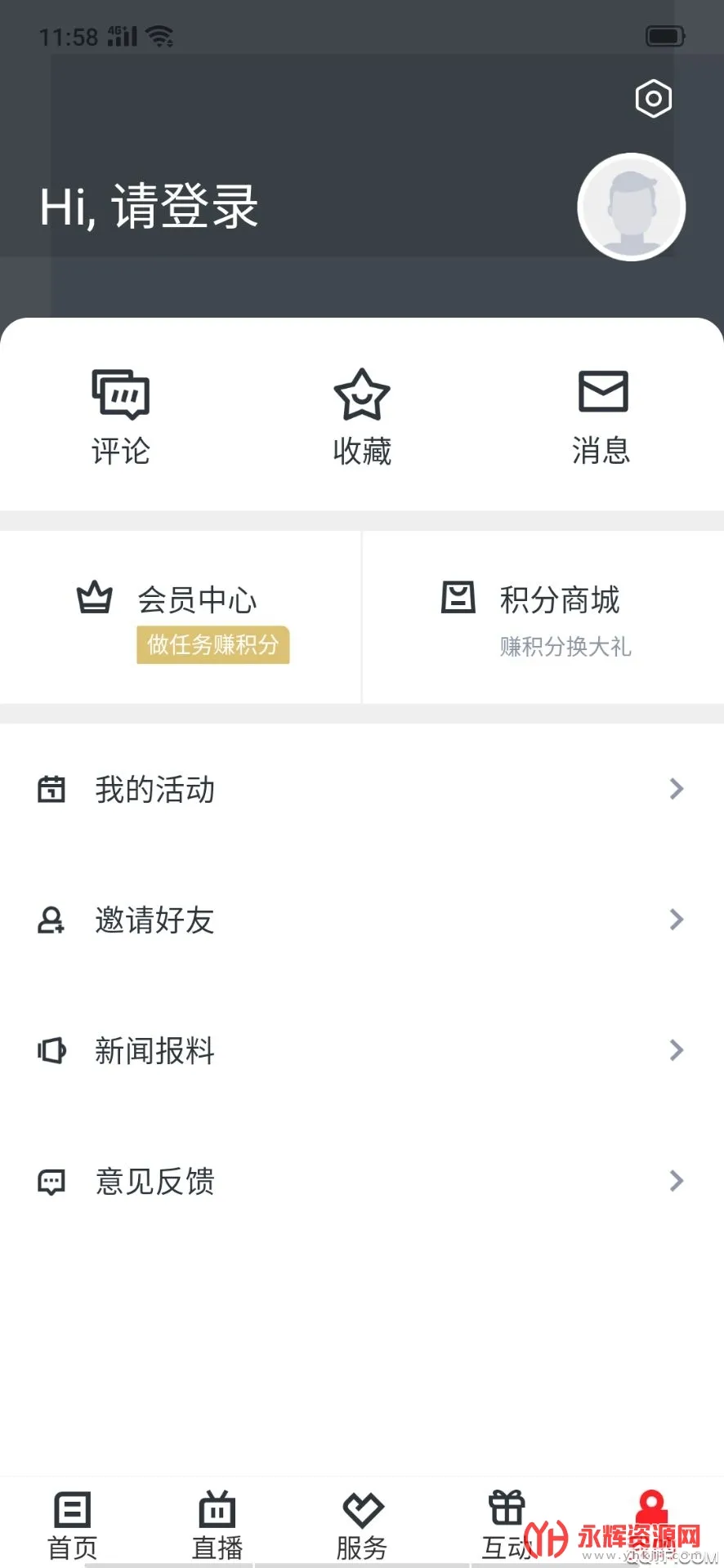Select 邀请好友 invite friends
The image size is (724, 1568).
(x=361, y=920)
